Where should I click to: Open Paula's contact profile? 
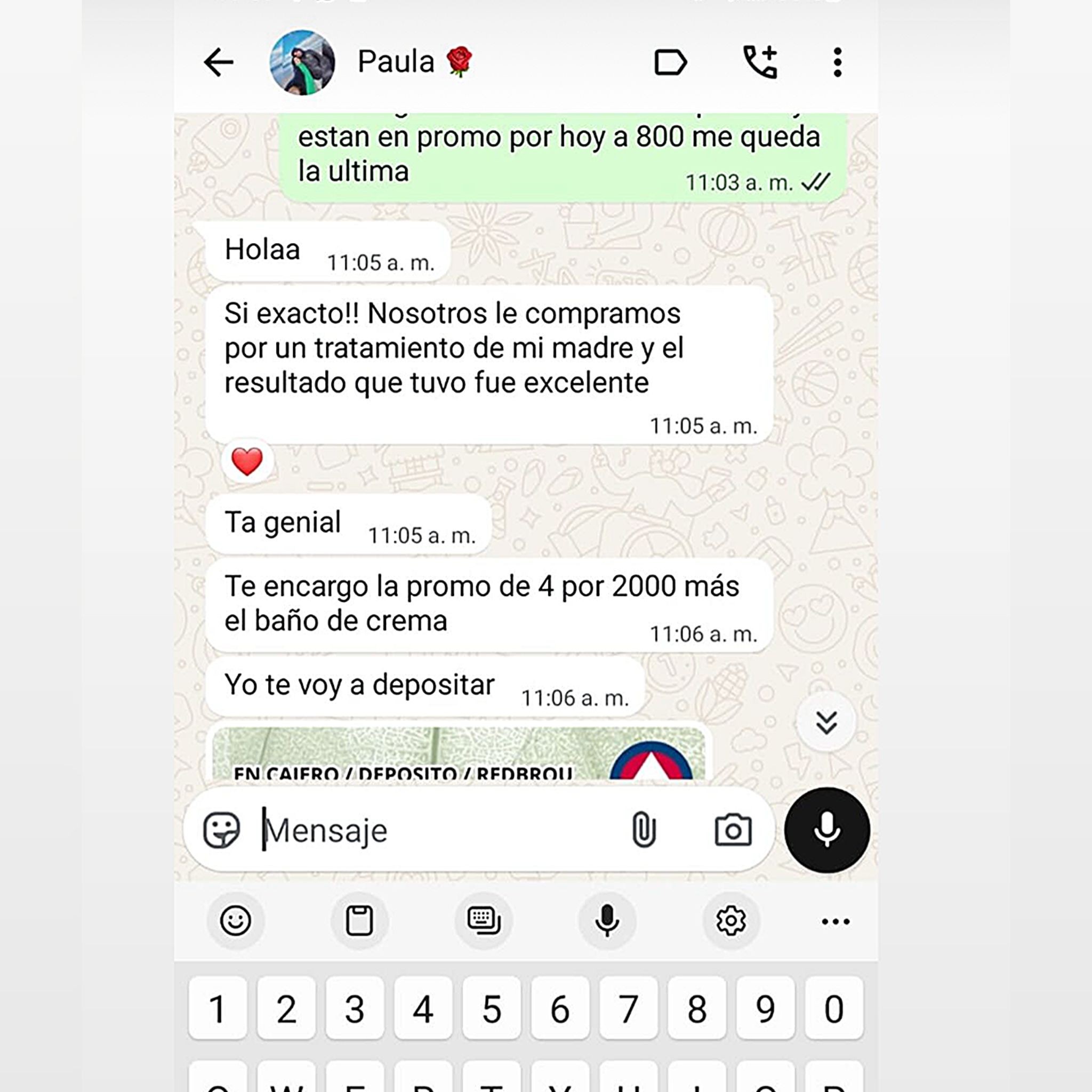pyautogui.click(x=396, y=62)
